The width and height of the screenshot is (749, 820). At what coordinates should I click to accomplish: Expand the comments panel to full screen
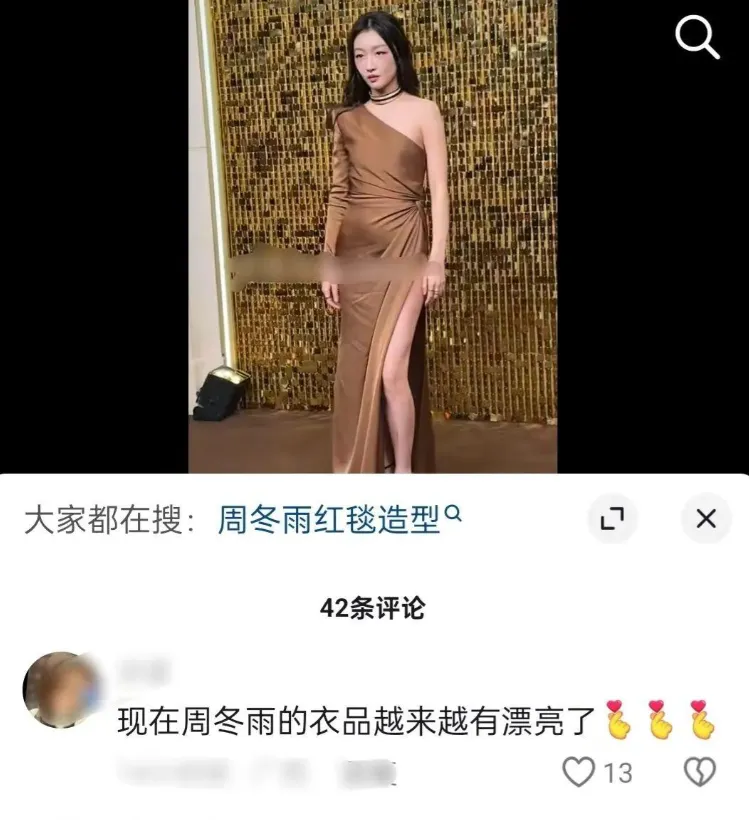click(611, 518)
